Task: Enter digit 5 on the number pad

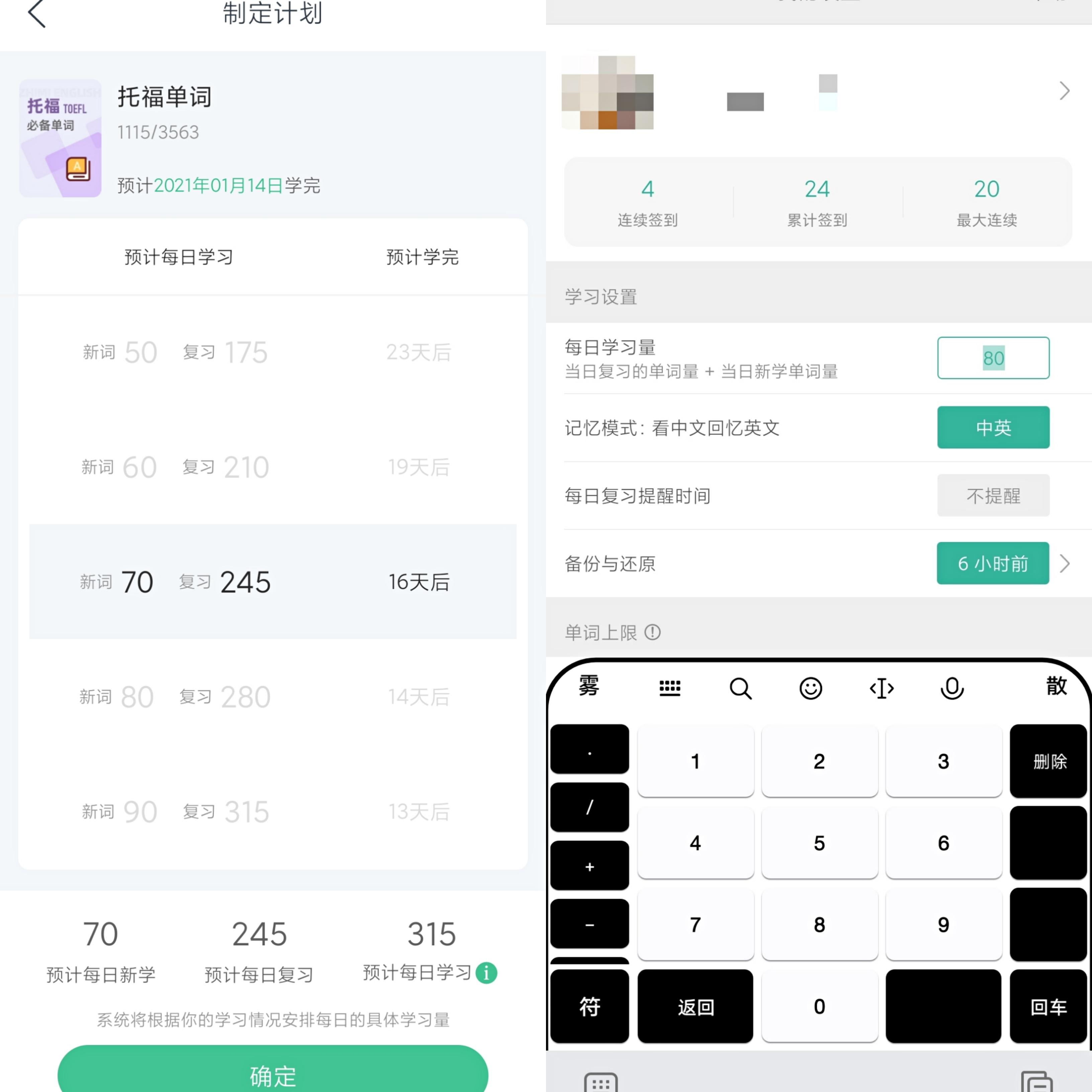Action: coord(819,843)
